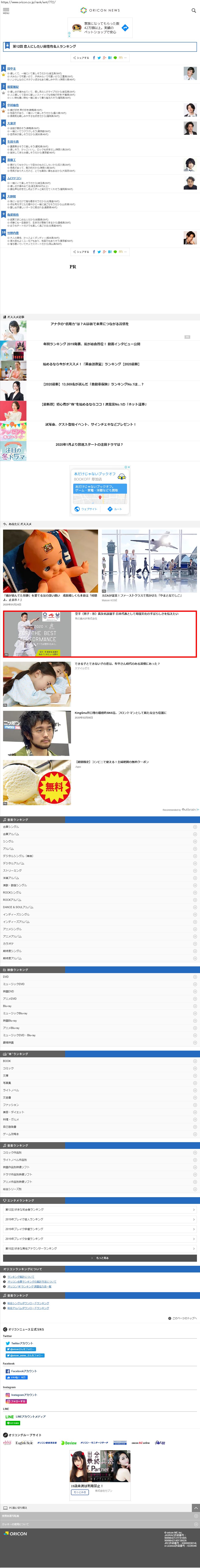
Task: Open ranked entry 田中圭
Action: coord(12,69)
